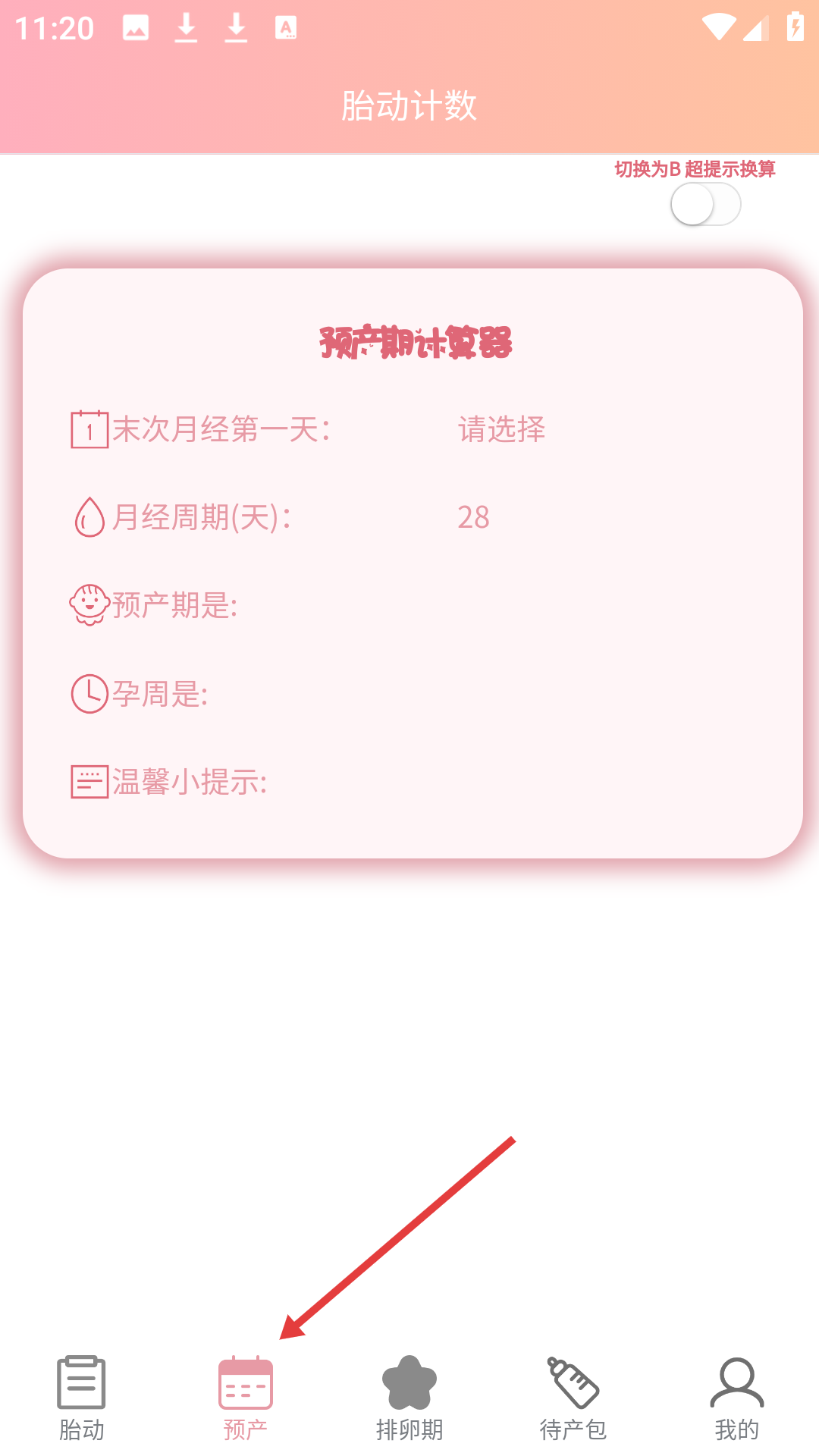Toggle the 切换为B超提示换算 switch

(x=705, y=205)
